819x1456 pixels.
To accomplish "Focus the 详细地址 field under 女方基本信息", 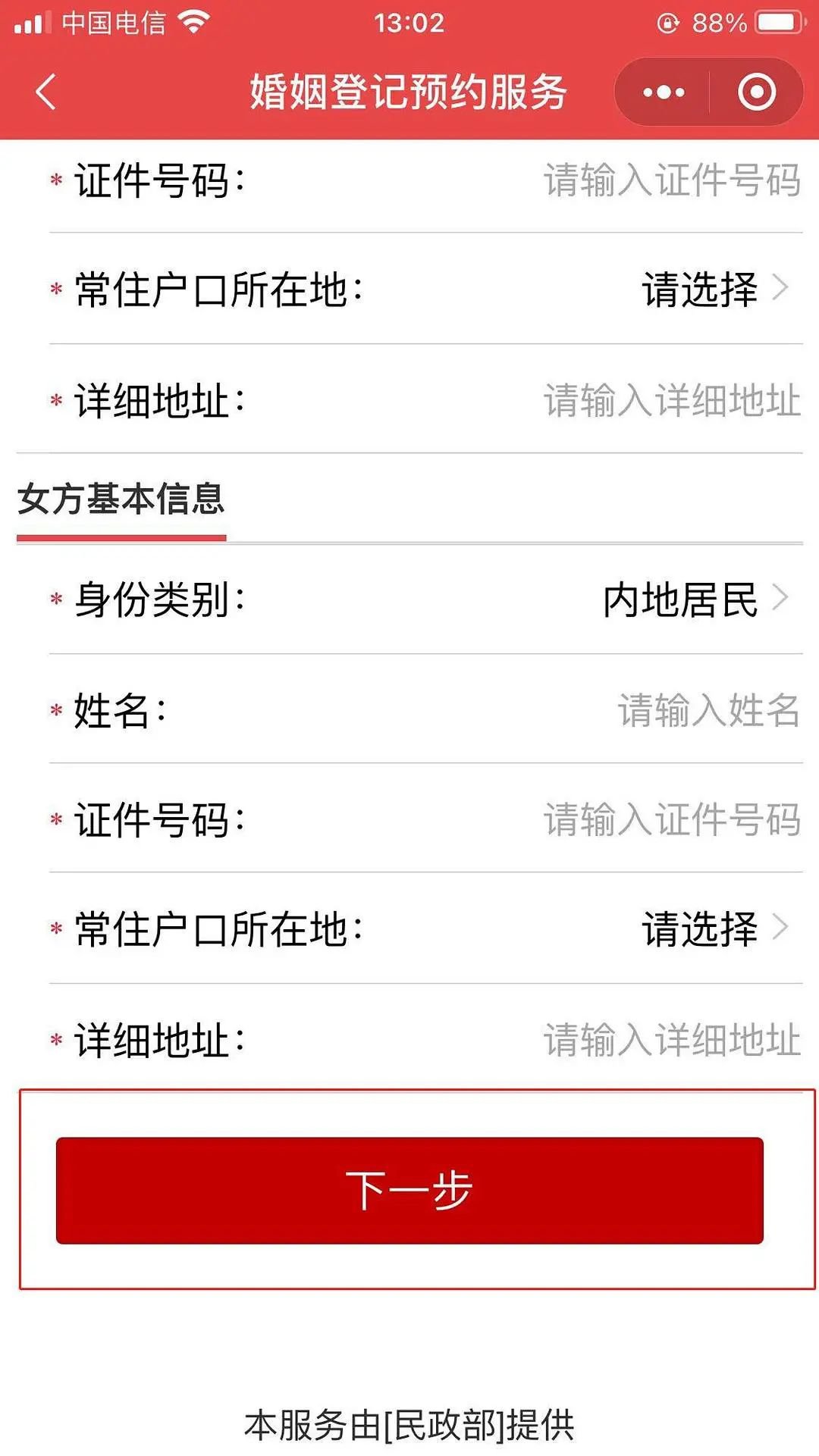I will pyautogui.click(x=671, y=1039).
